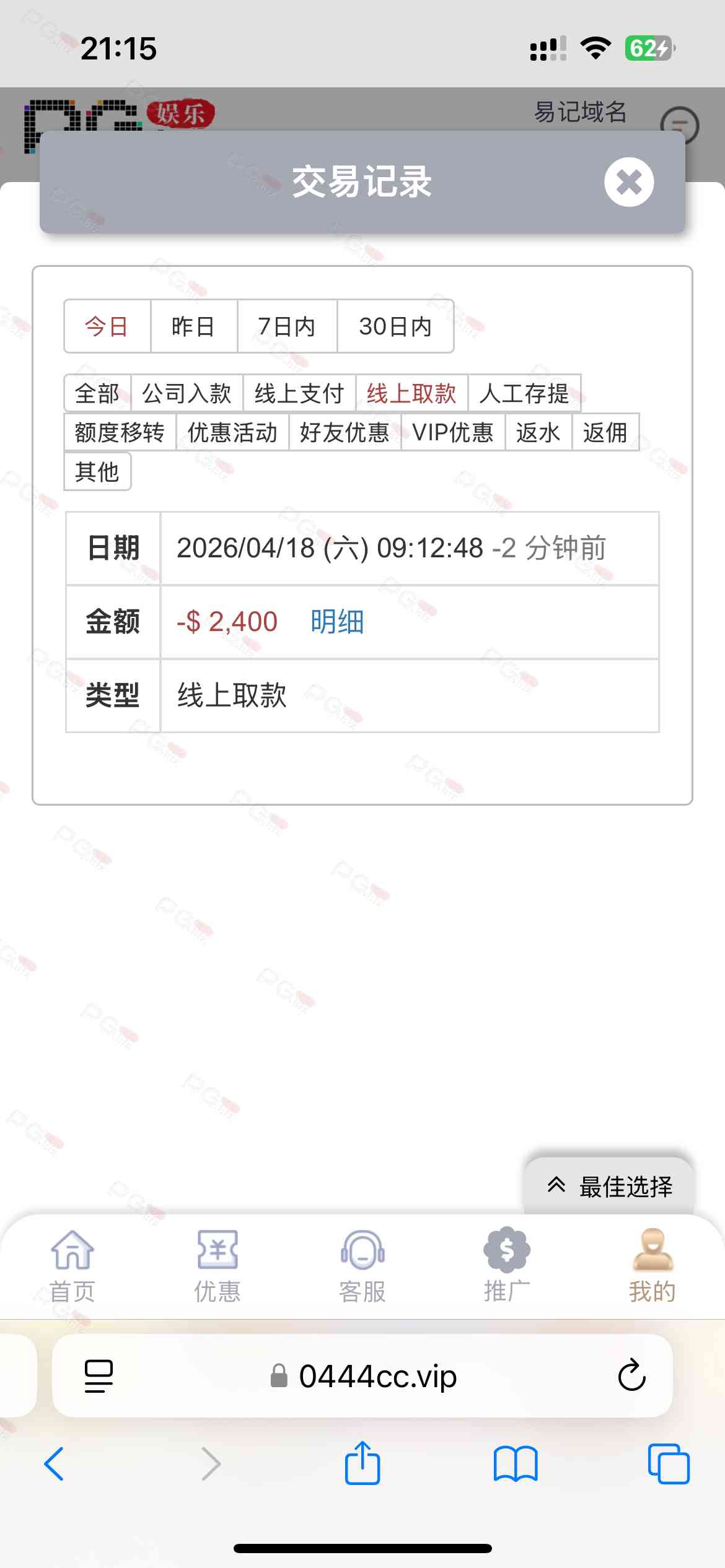Open the 明细 link for -$2,400
725x1568 pixels.
337,621
